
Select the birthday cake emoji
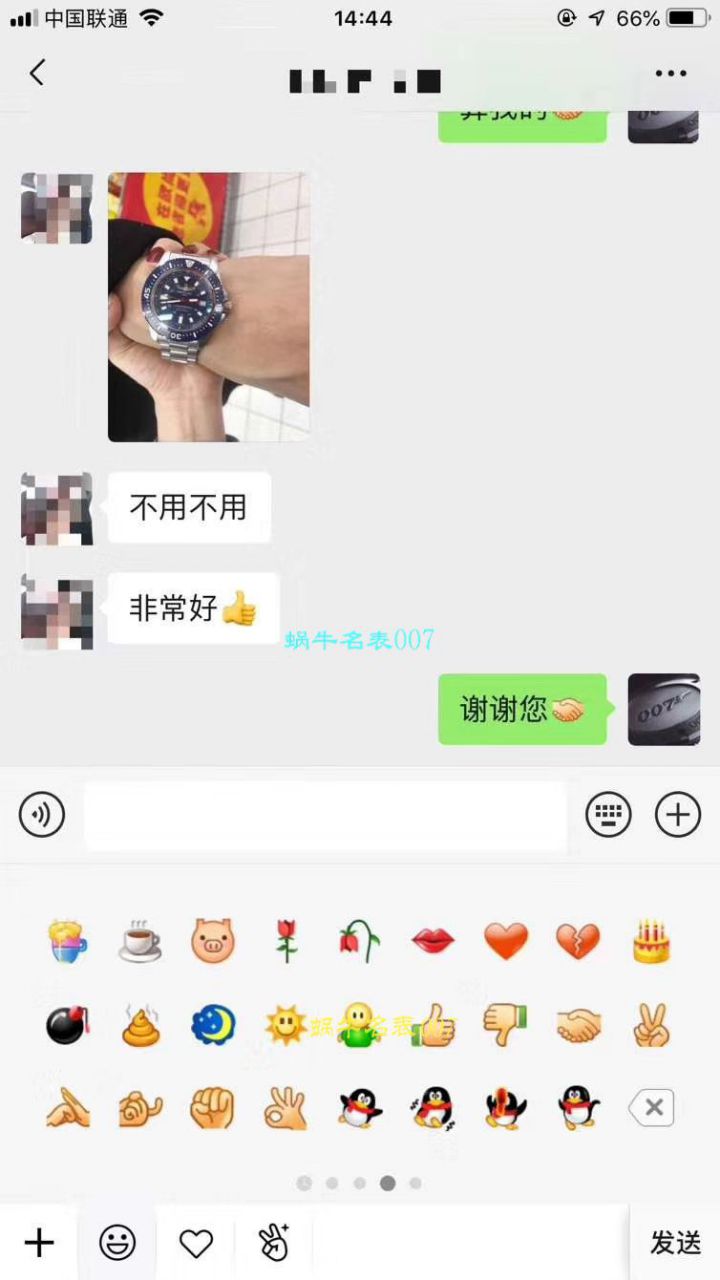click(651, 940)
